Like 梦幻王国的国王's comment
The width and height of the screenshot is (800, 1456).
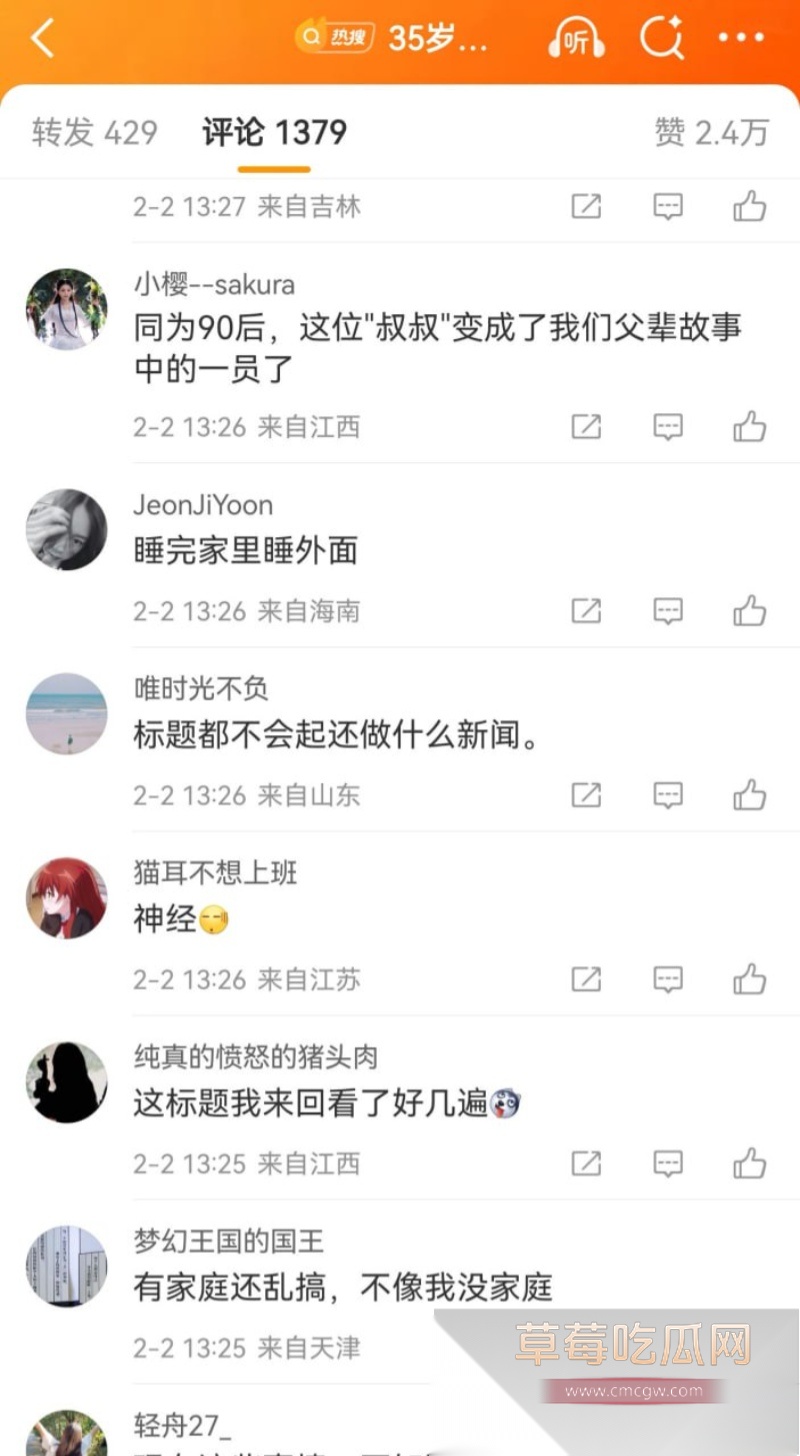(x=750, y=1348)
